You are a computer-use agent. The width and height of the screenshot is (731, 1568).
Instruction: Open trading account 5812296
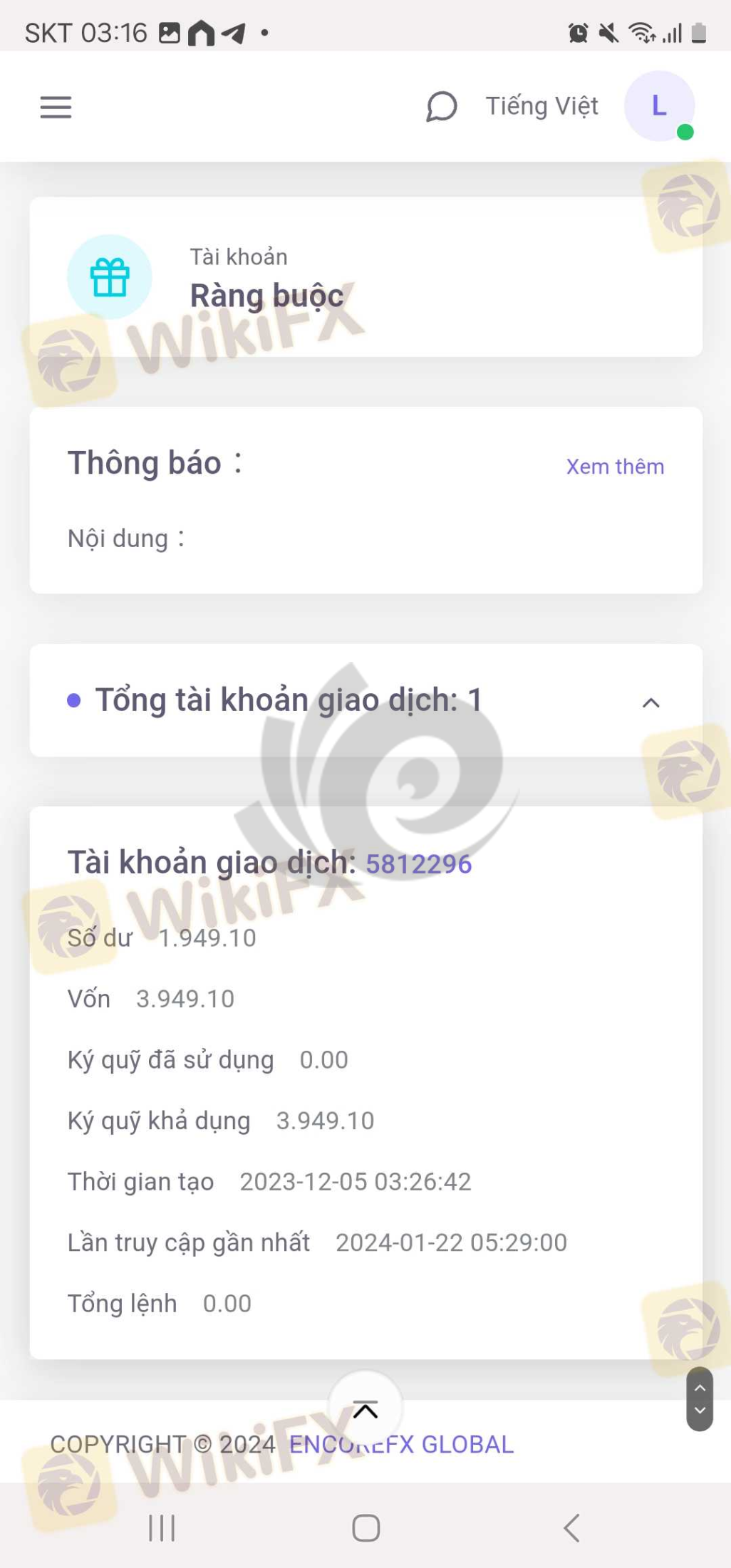coord(418,864)
